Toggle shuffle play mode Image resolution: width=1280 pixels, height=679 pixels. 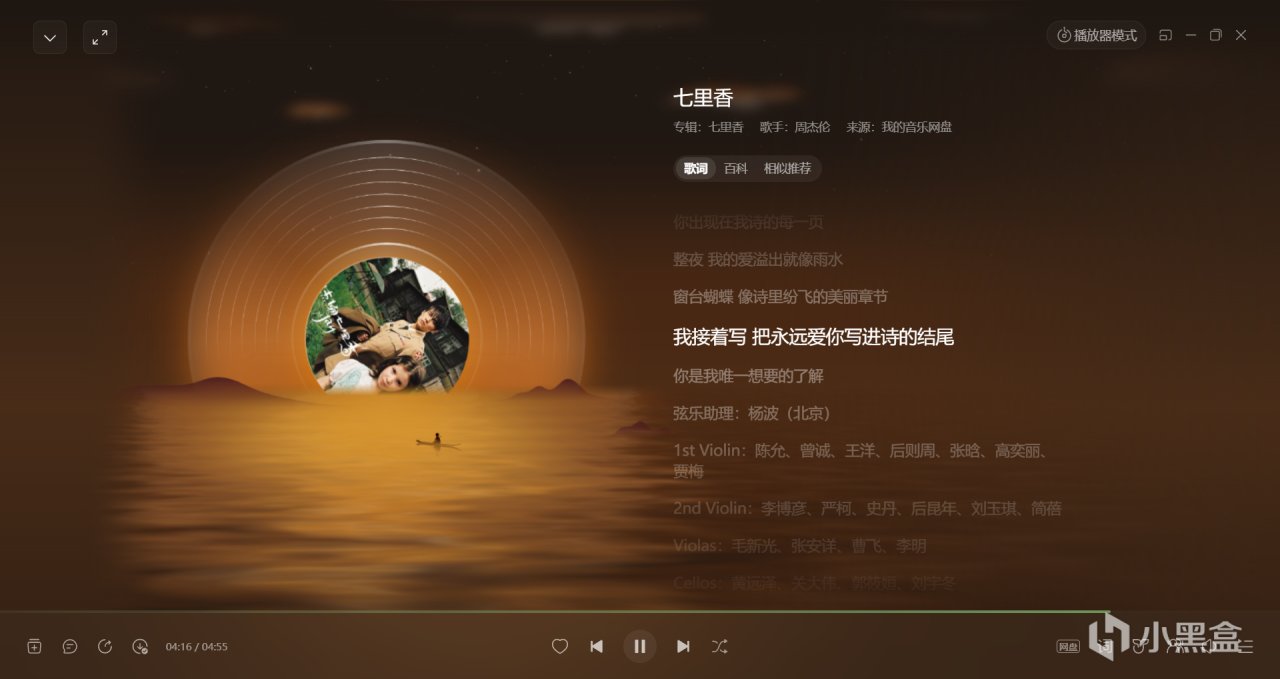click(x=720, y=646)
